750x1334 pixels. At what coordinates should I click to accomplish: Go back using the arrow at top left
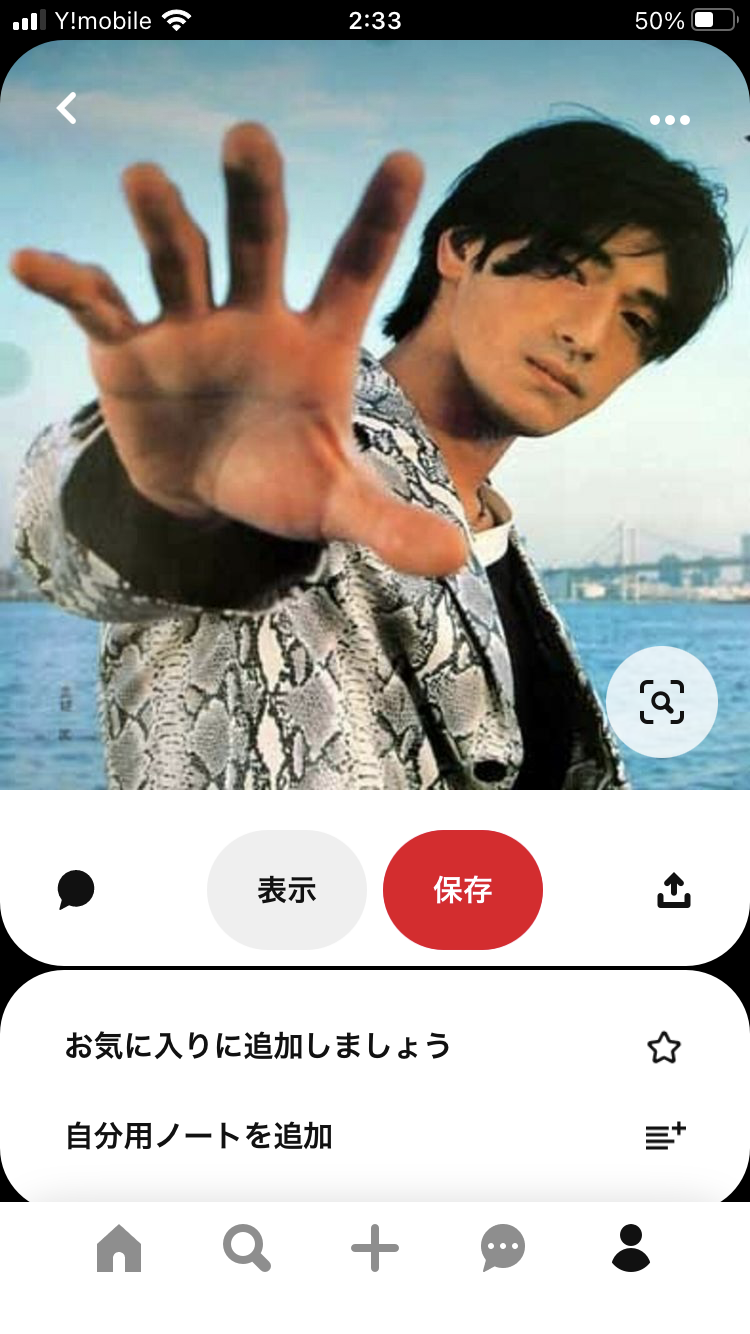66,108
